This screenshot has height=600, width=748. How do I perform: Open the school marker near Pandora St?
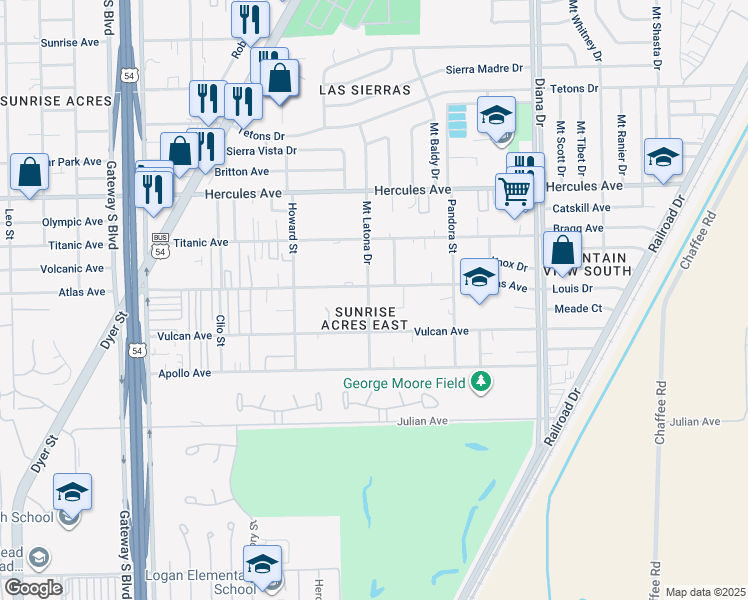pyautogui.click(x=479, y=279)
